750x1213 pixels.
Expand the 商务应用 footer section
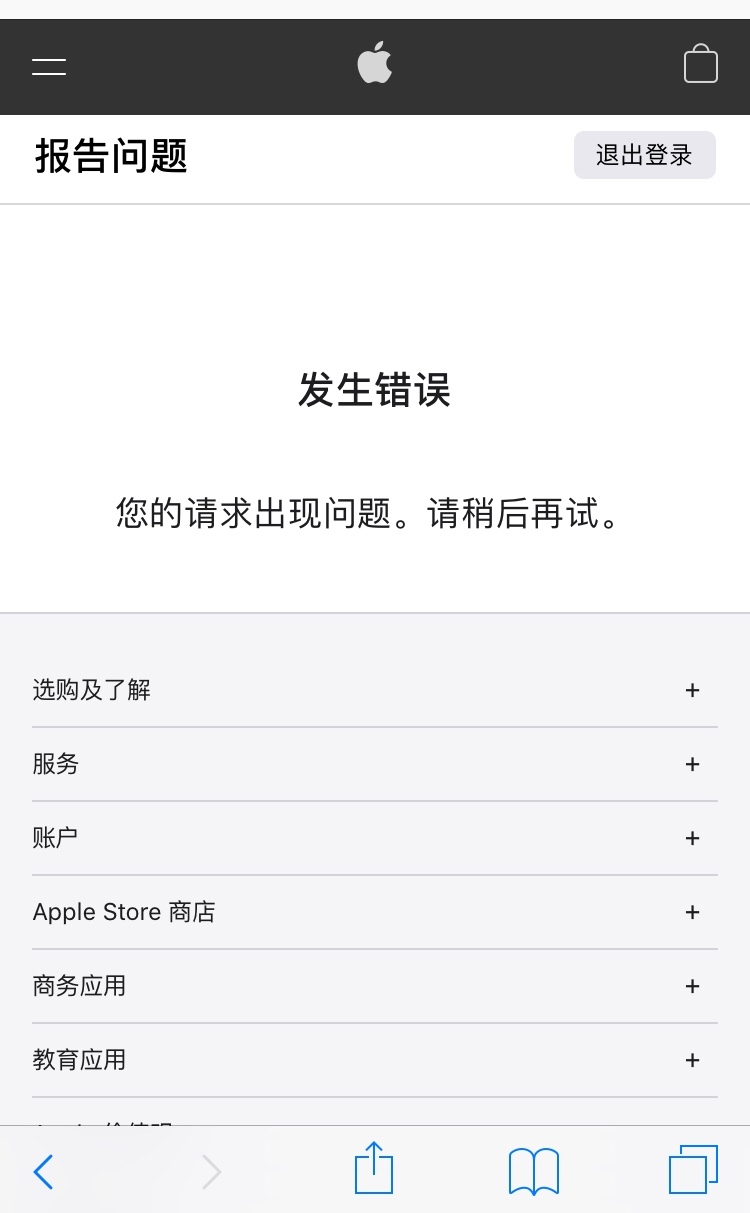tap(691, 986)
